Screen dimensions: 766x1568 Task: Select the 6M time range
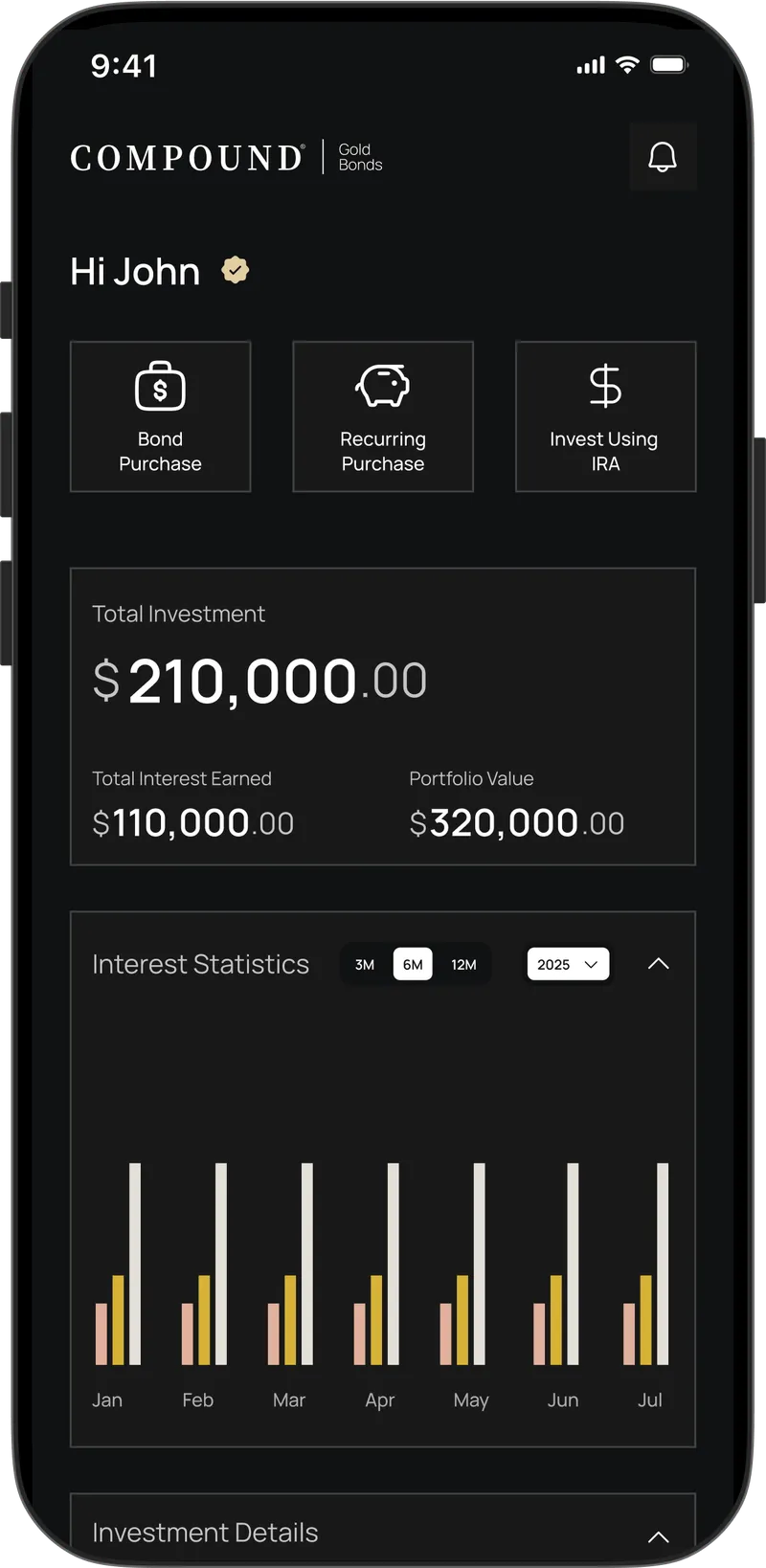413,964
